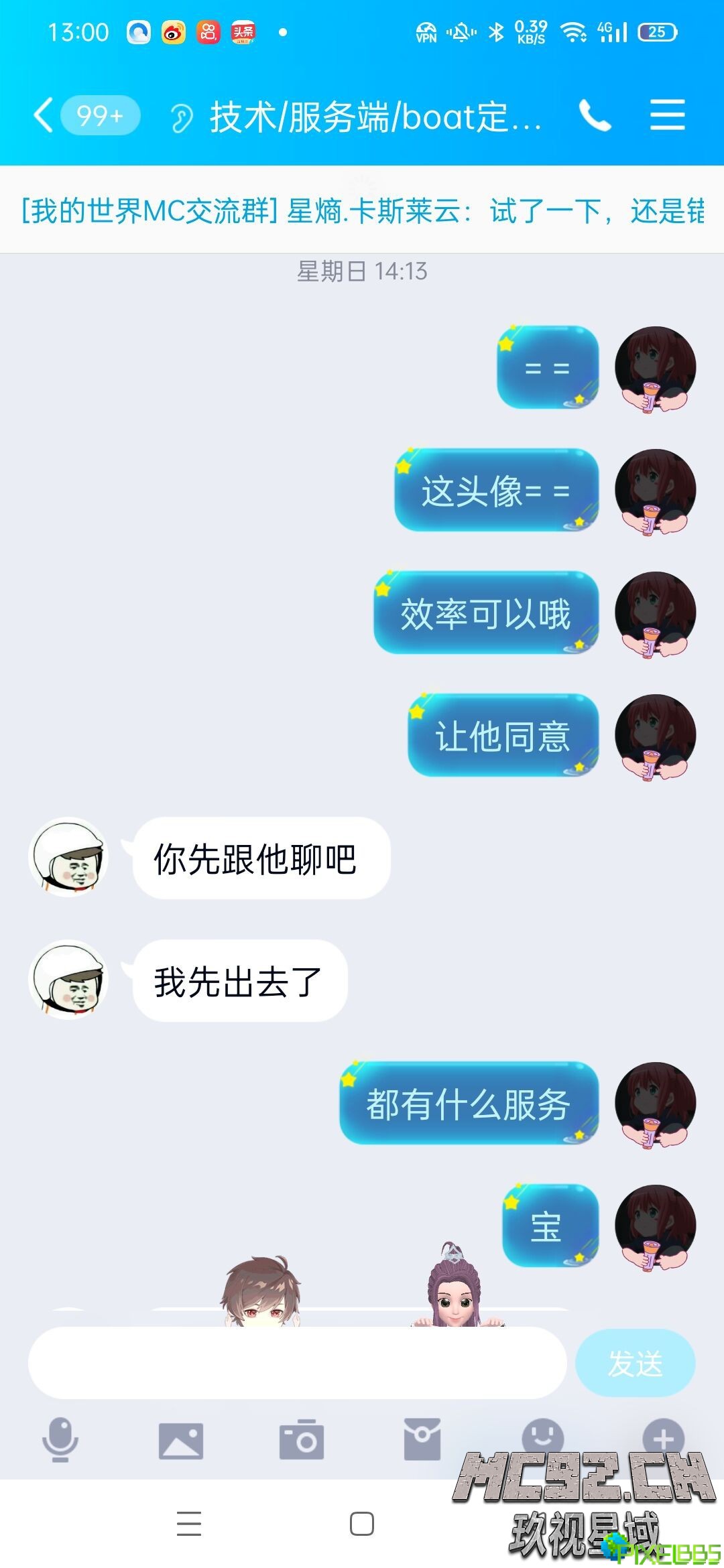Tap the message input field
Screen dimensions: 724x1568
(297, 1362)
